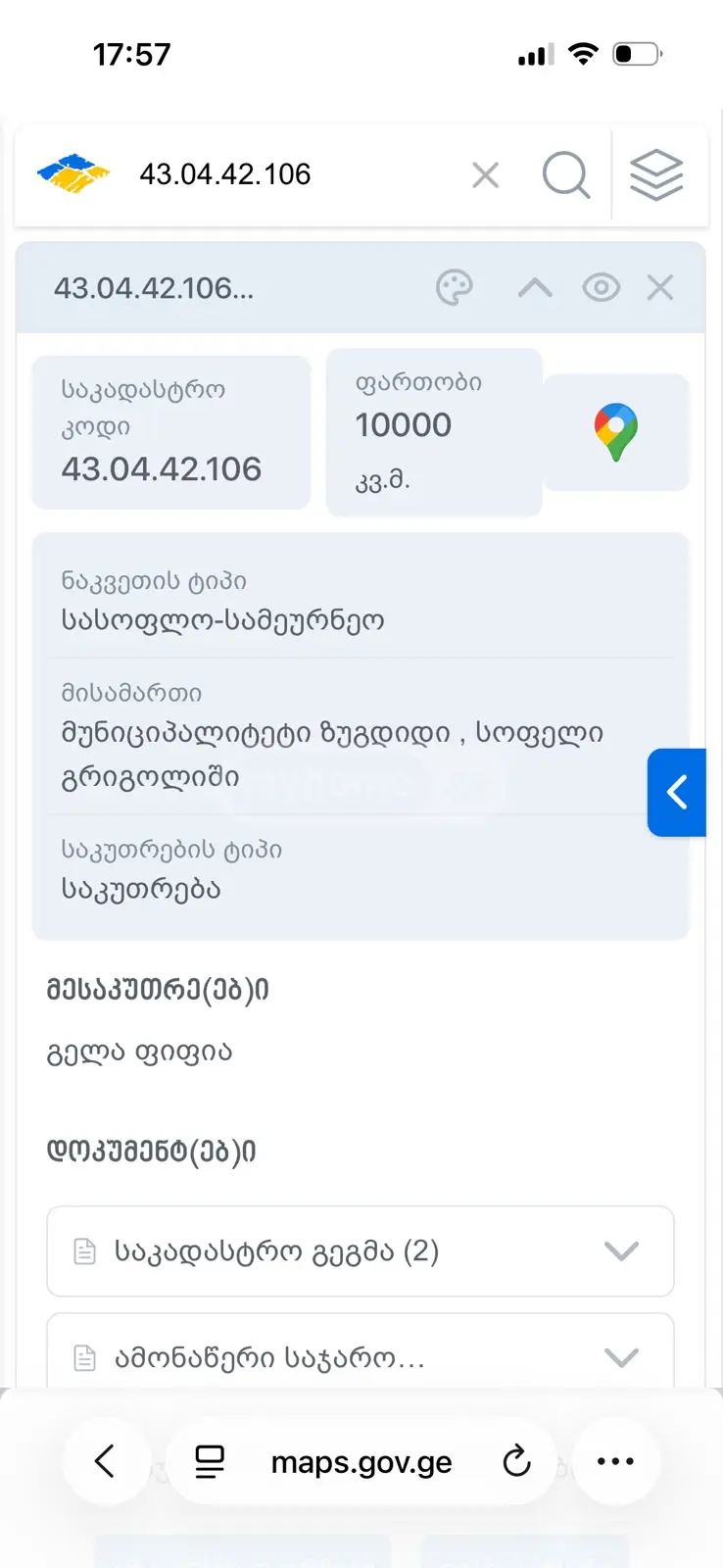
Task: Tap the blue side arrow tab
Action: (677, 792)
